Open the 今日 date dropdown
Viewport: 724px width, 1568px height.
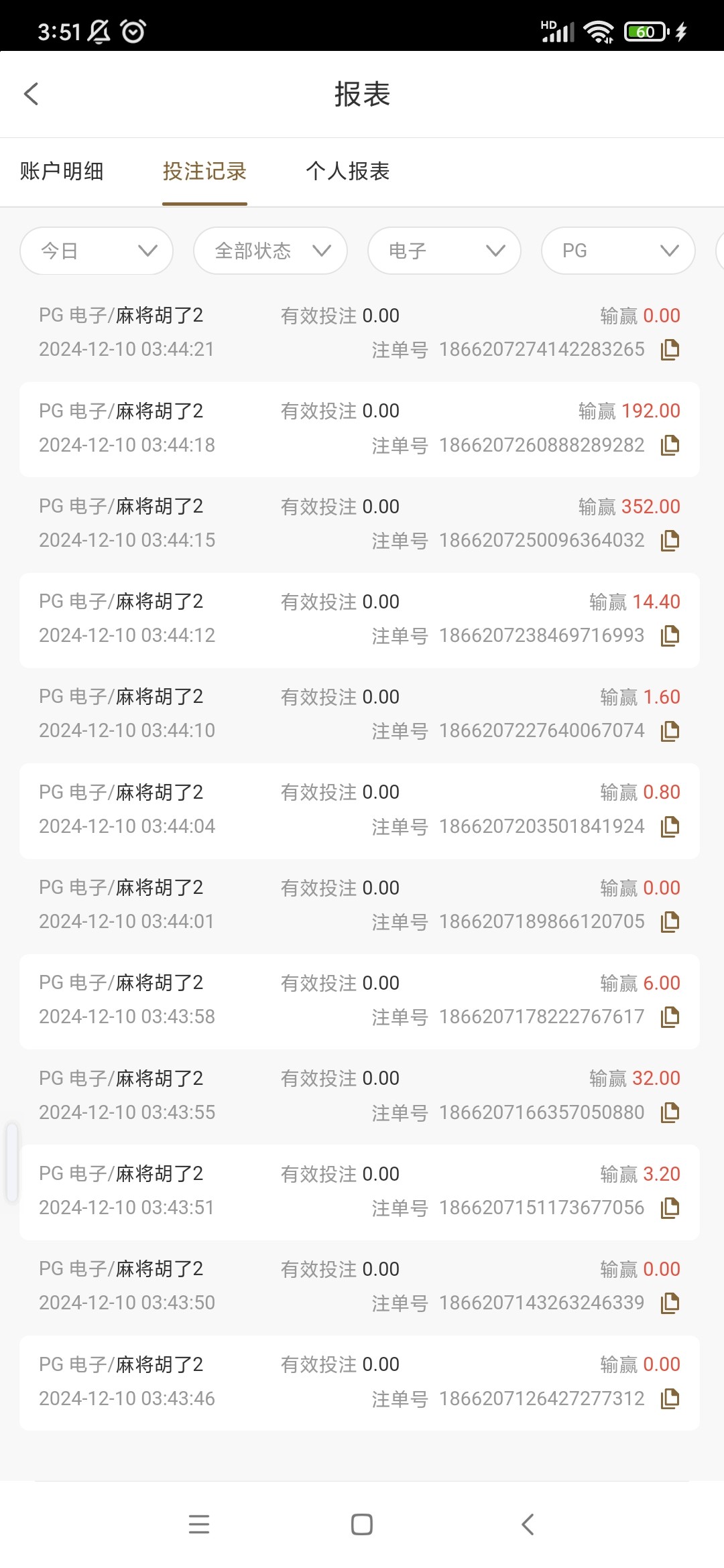point(97,251)
